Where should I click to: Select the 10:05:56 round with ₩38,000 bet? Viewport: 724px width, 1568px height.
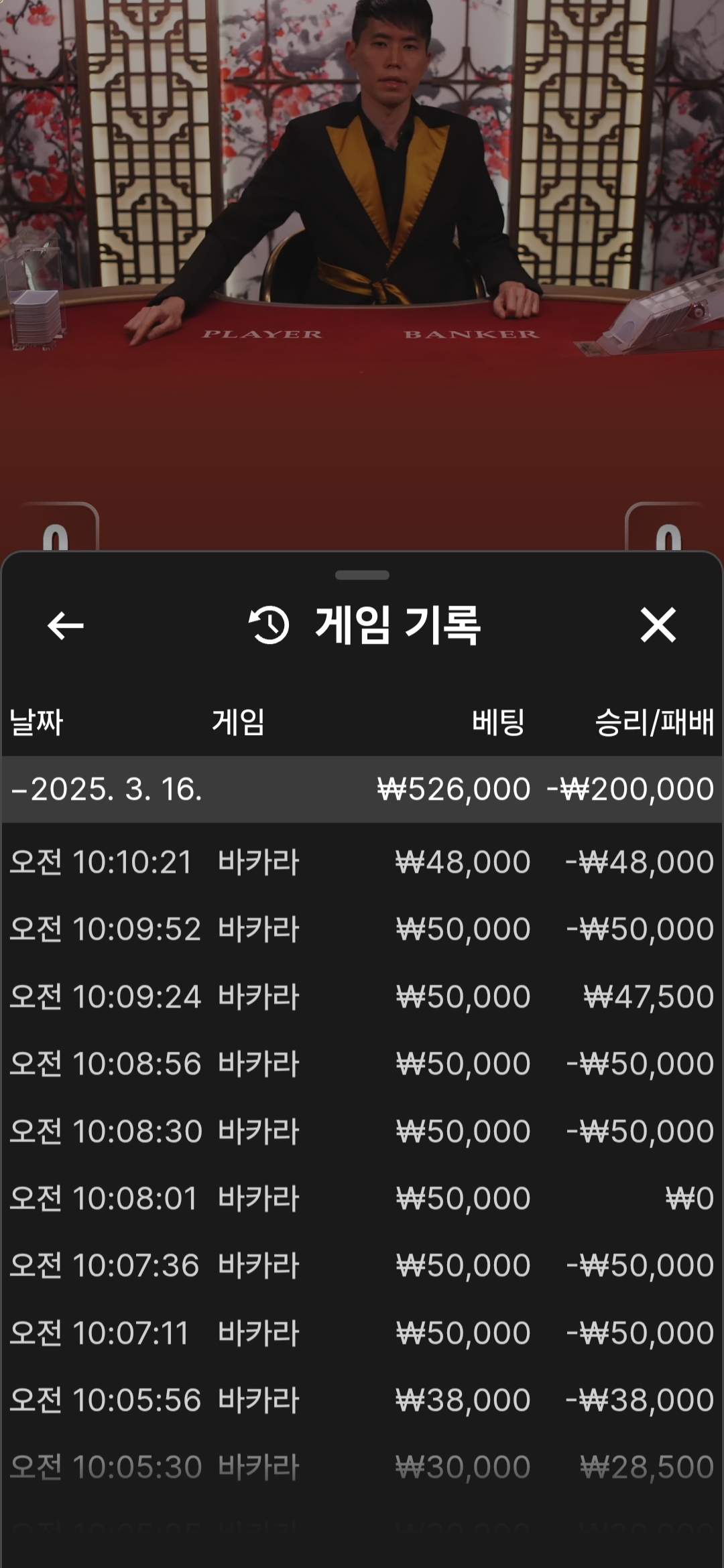362,1400
